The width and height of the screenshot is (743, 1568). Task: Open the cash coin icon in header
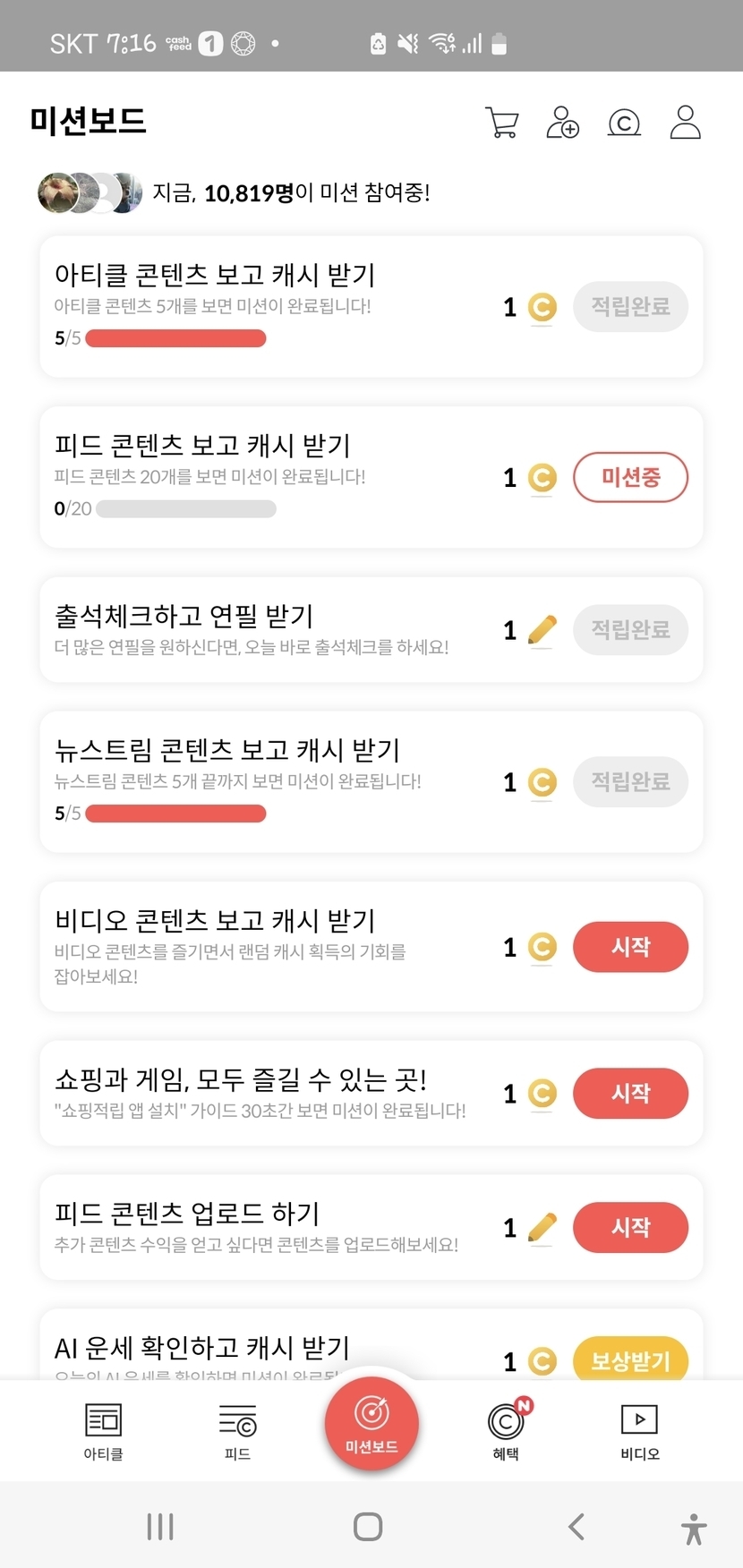pyautogui.click(x=624, y=123)
